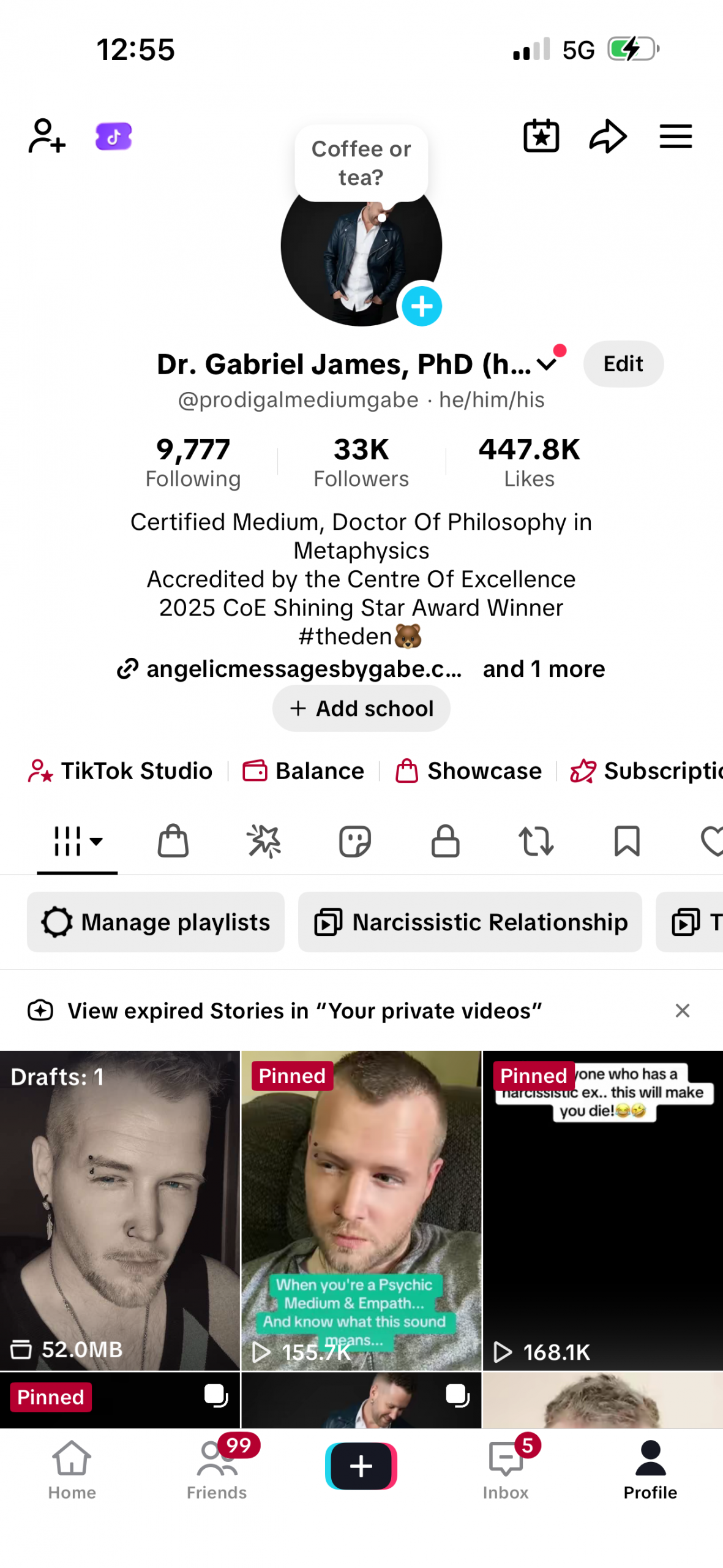The width and height of the screenshot is (723, 1568).
Task: Open TikTok Studio
Action: tap(121, 771)
